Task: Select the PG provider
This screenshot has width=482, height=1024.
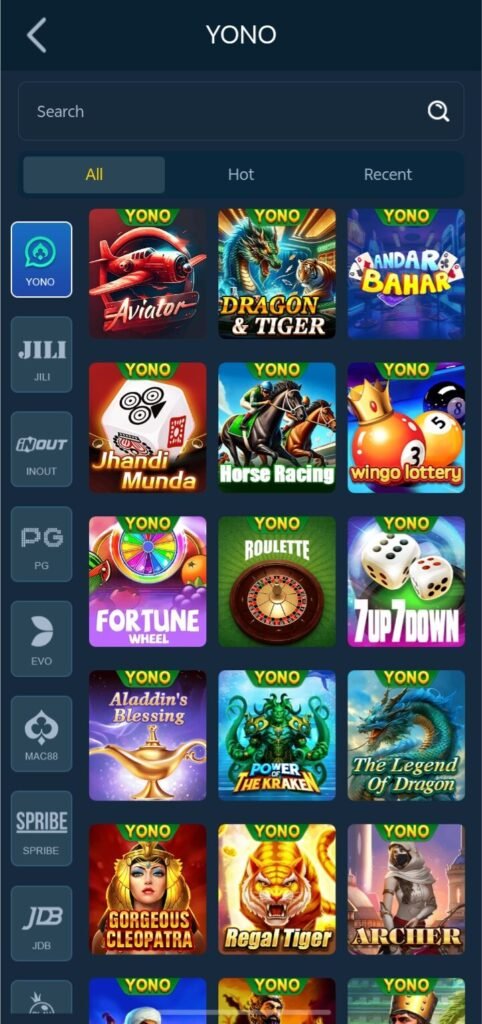Action: click(41, 544)
